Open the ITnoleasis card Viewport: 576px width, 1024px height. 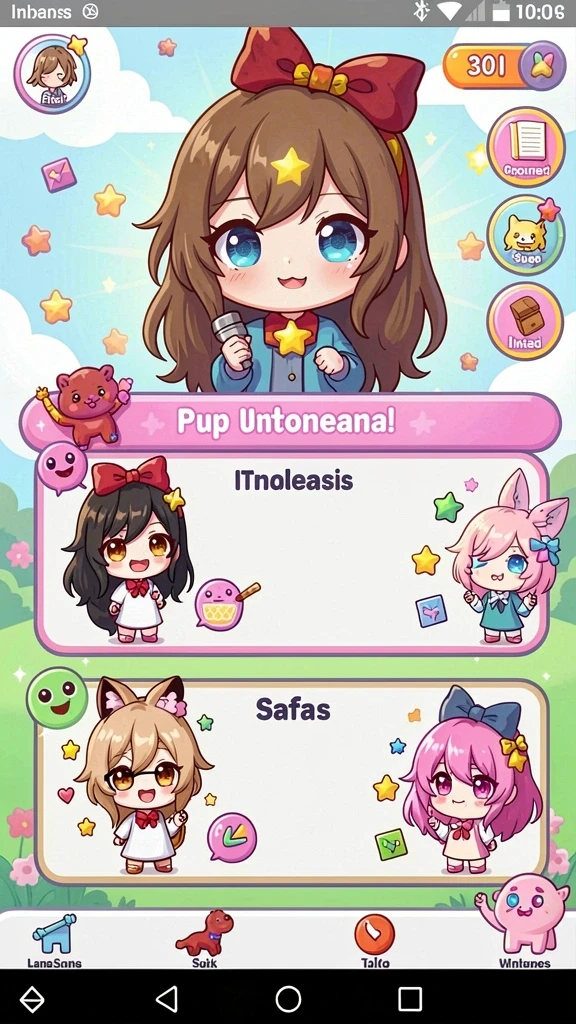292,553
